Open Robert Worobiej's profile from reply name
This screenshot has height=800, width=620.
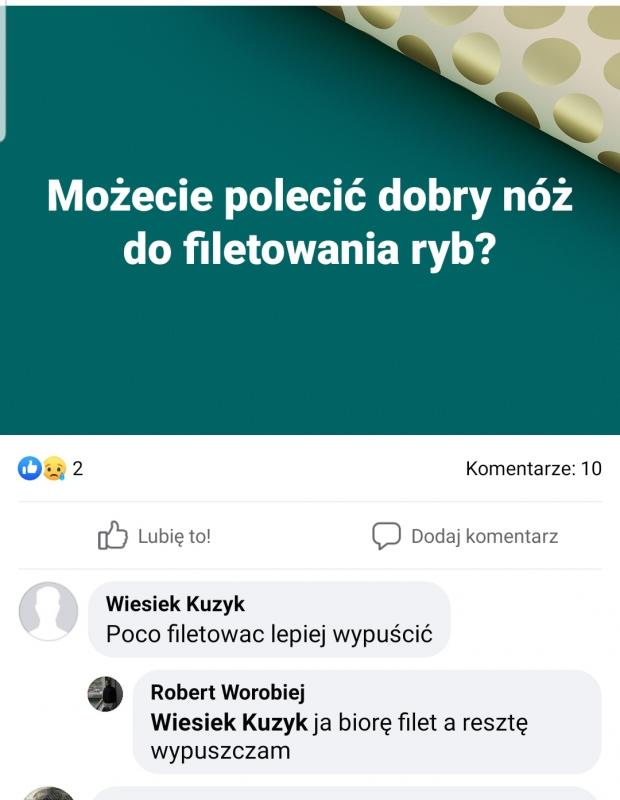point(227,692)
